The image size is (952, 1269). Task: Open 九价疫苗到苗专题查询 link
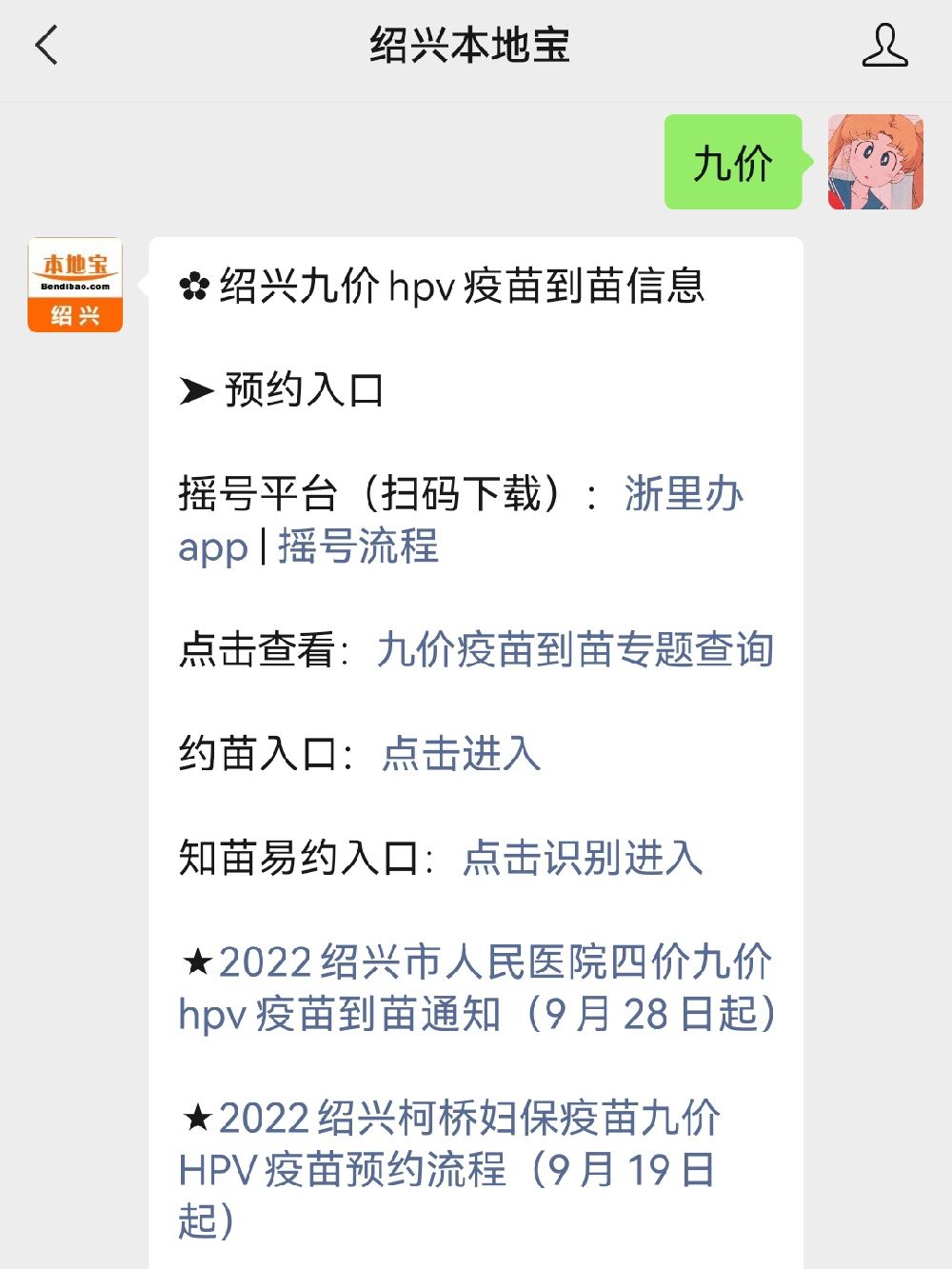(x=575, y=650)
